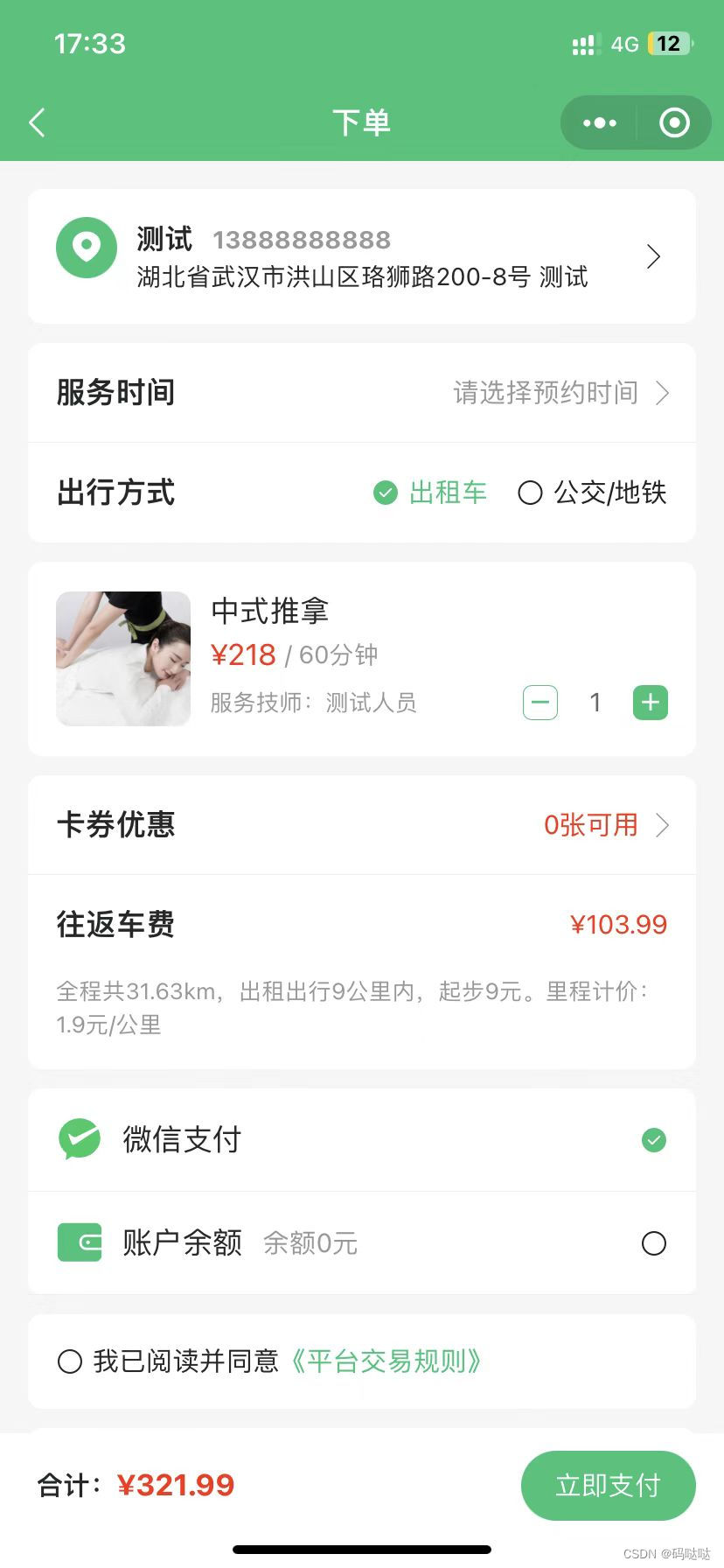Open the 卡券优惠 coupon row
The height and width of the screenshot is (1568, 724).
[x=362, y=825]
